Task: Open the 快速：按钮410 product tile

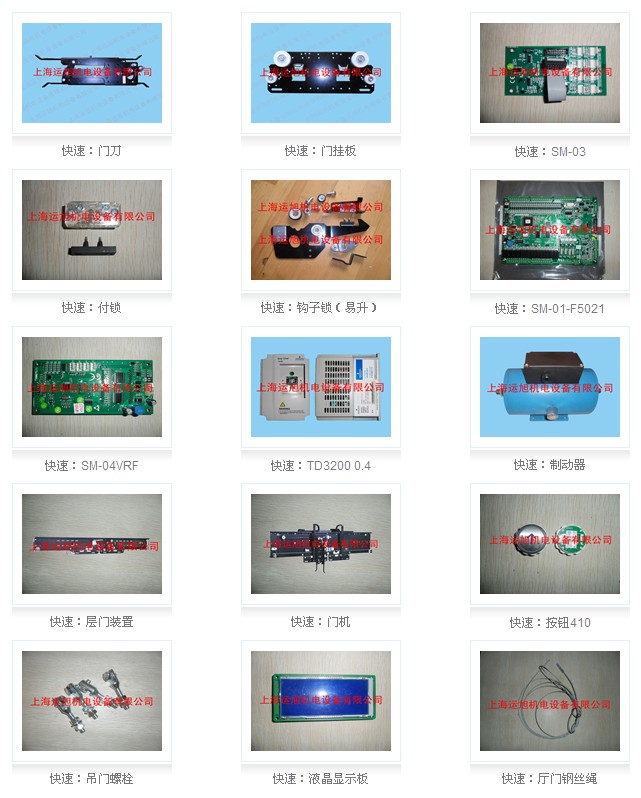Action: click(549, 544)
